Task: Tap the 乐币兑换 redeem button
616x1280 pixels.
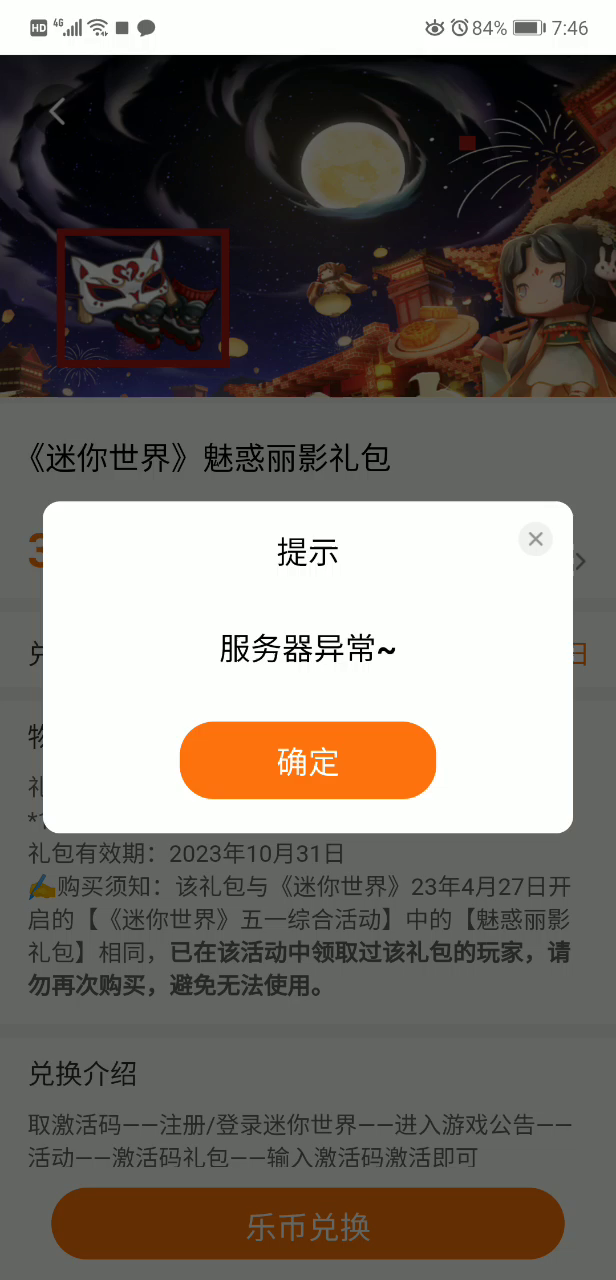Action: pos(308,1224)
